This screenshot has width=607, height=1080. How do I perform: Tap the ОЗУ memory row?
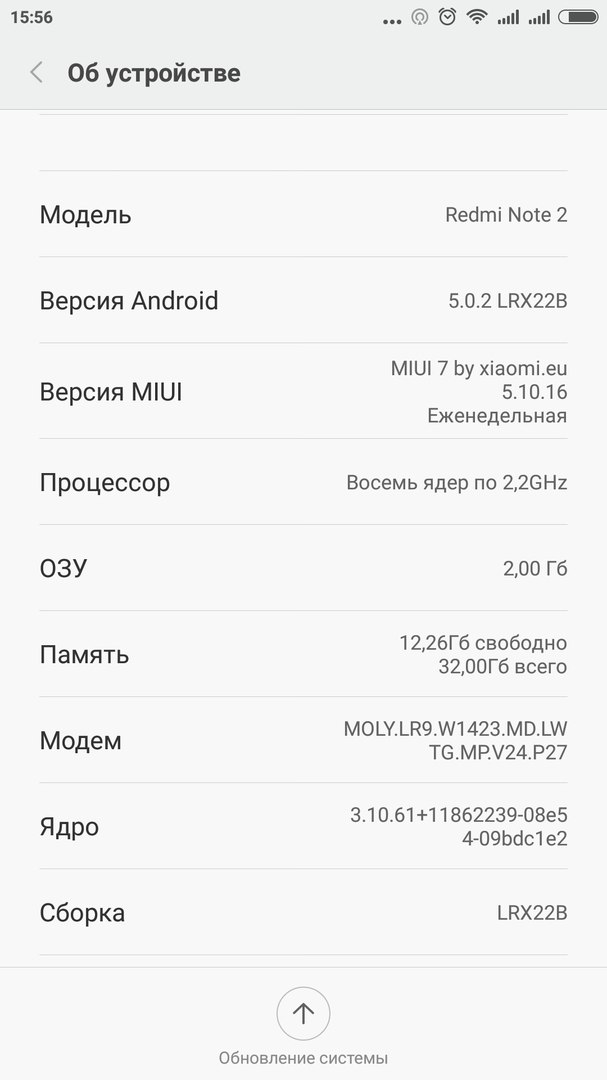coord(303,569)
